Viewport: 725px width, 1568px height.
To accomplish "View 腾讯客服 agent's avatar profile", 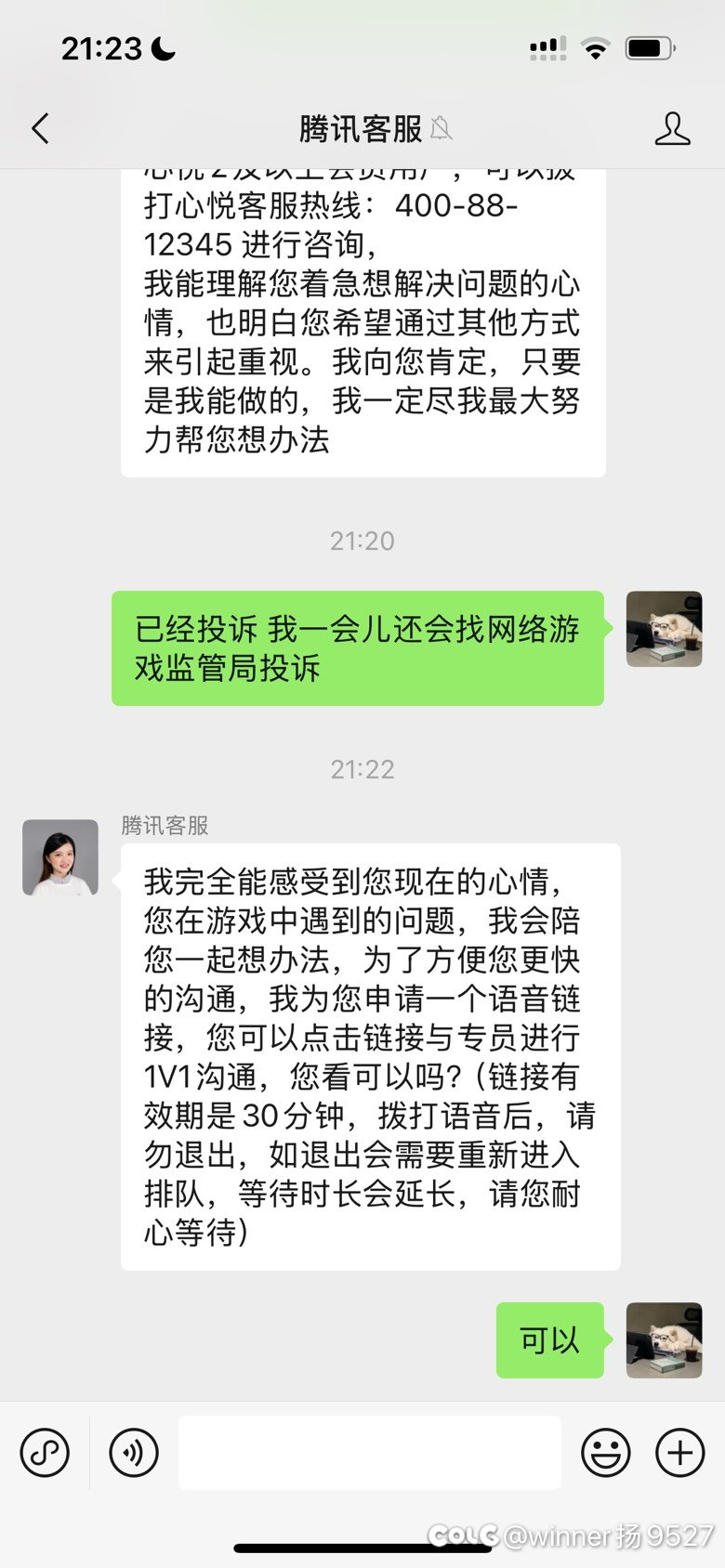I will (60, 857).
